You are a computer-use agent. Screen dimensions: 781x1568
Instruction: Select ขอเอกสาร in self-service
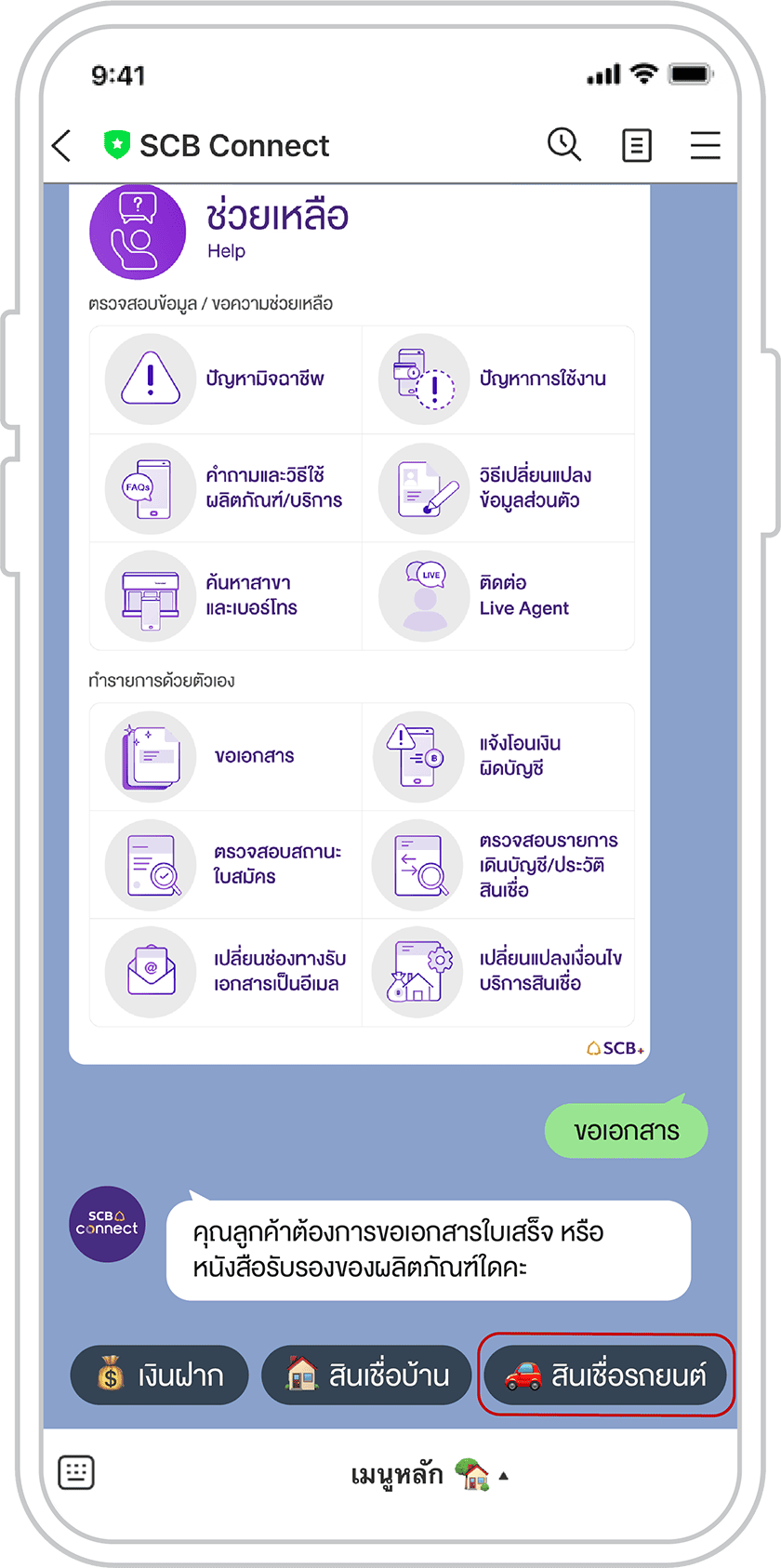226,757
